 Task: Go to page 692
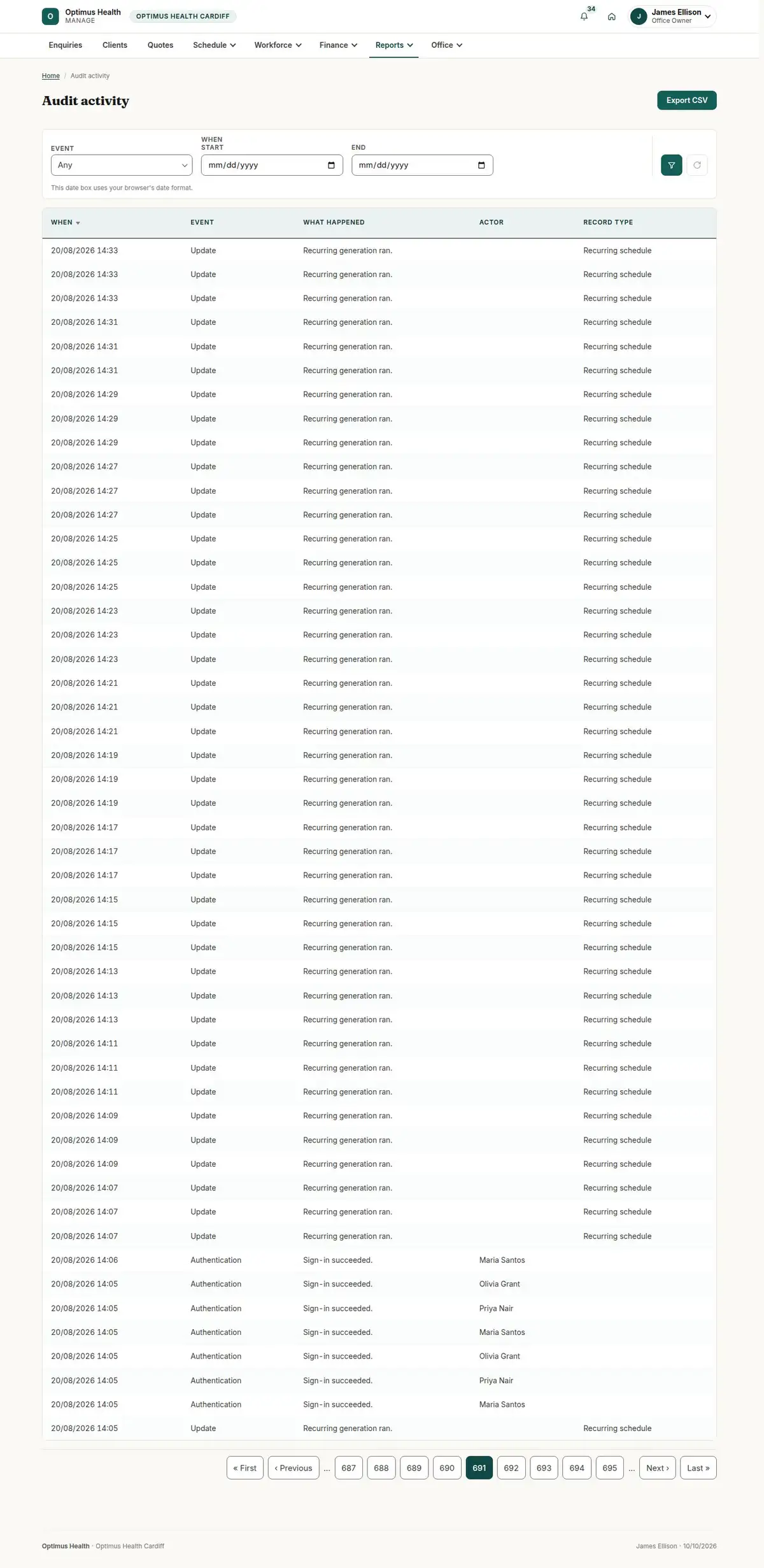(x=511, y=1467)
